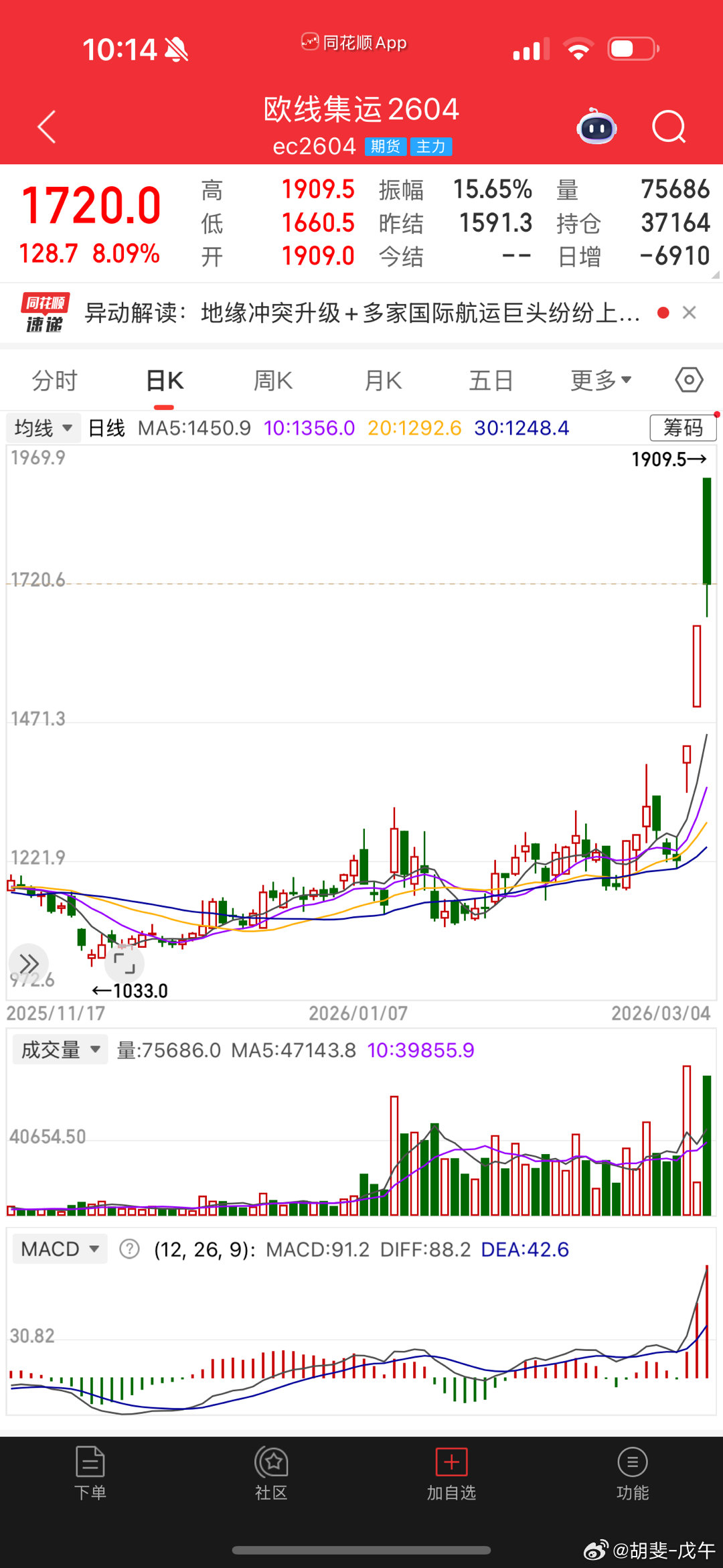The image size is (723, 1568).
Task: Toggle the 筹码 chip distribution overlay
Action: coord(683,427)
